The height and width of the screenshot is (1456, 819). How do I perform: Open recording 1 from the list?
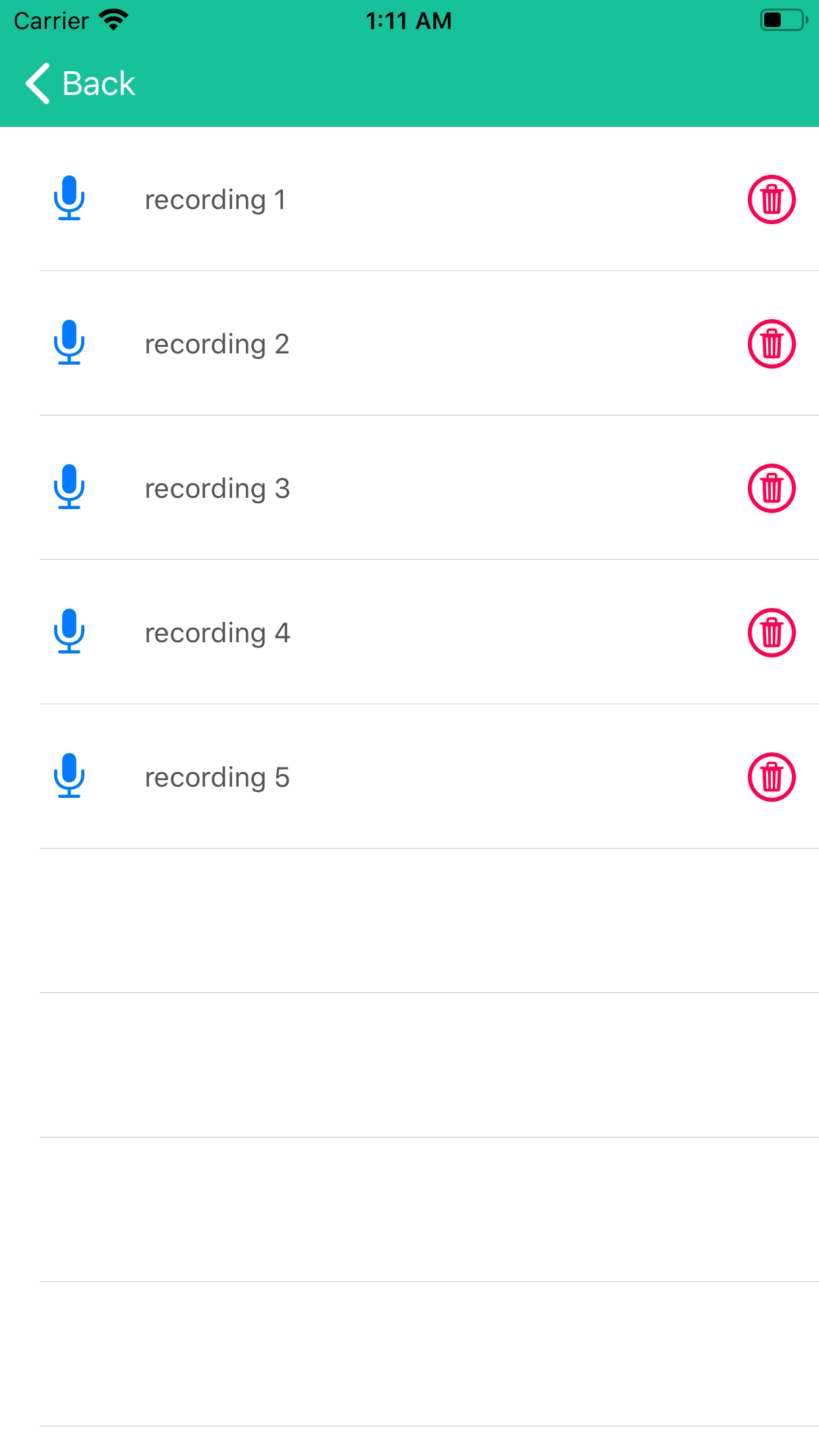point(216,200)
